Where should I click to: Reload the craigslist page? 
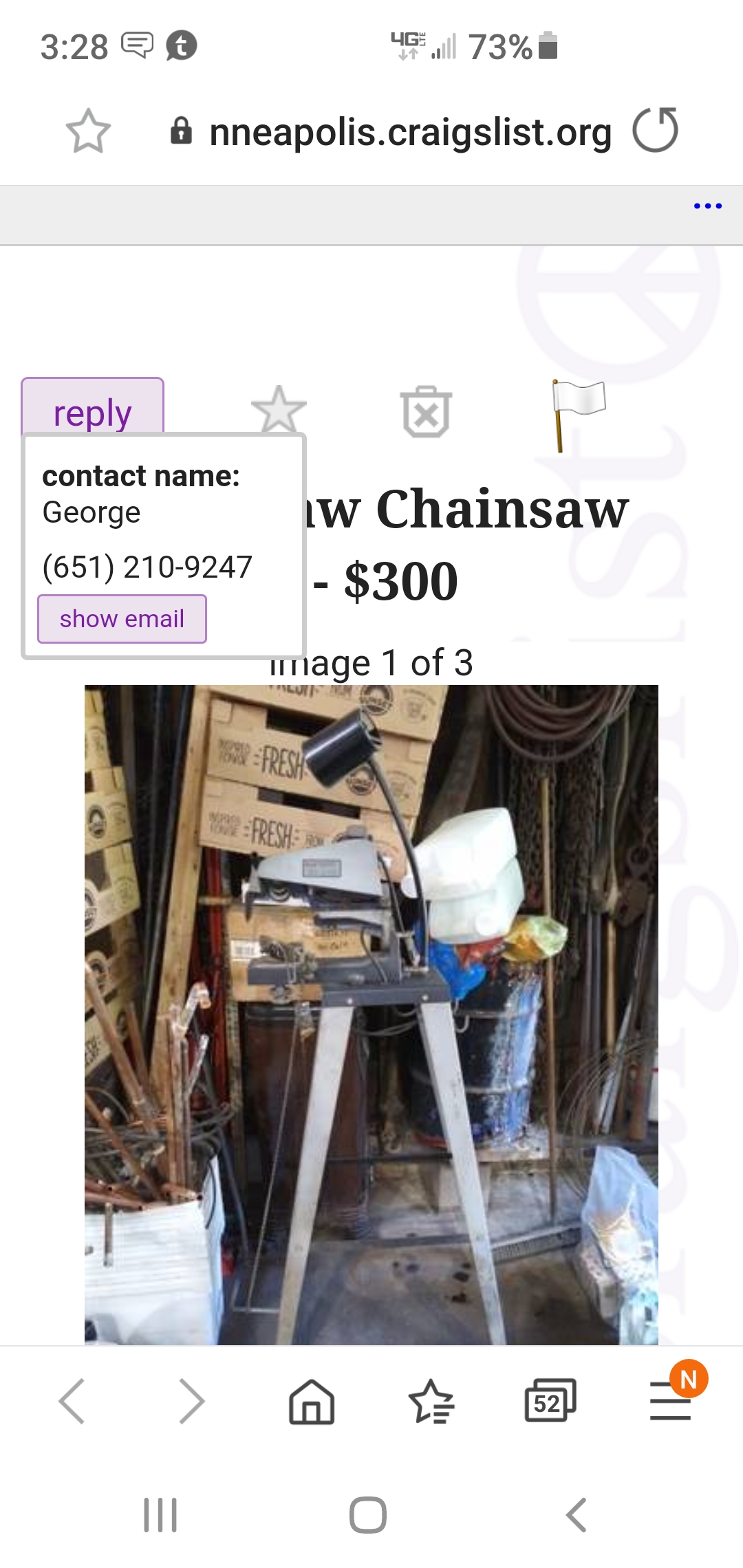[655, 130]
